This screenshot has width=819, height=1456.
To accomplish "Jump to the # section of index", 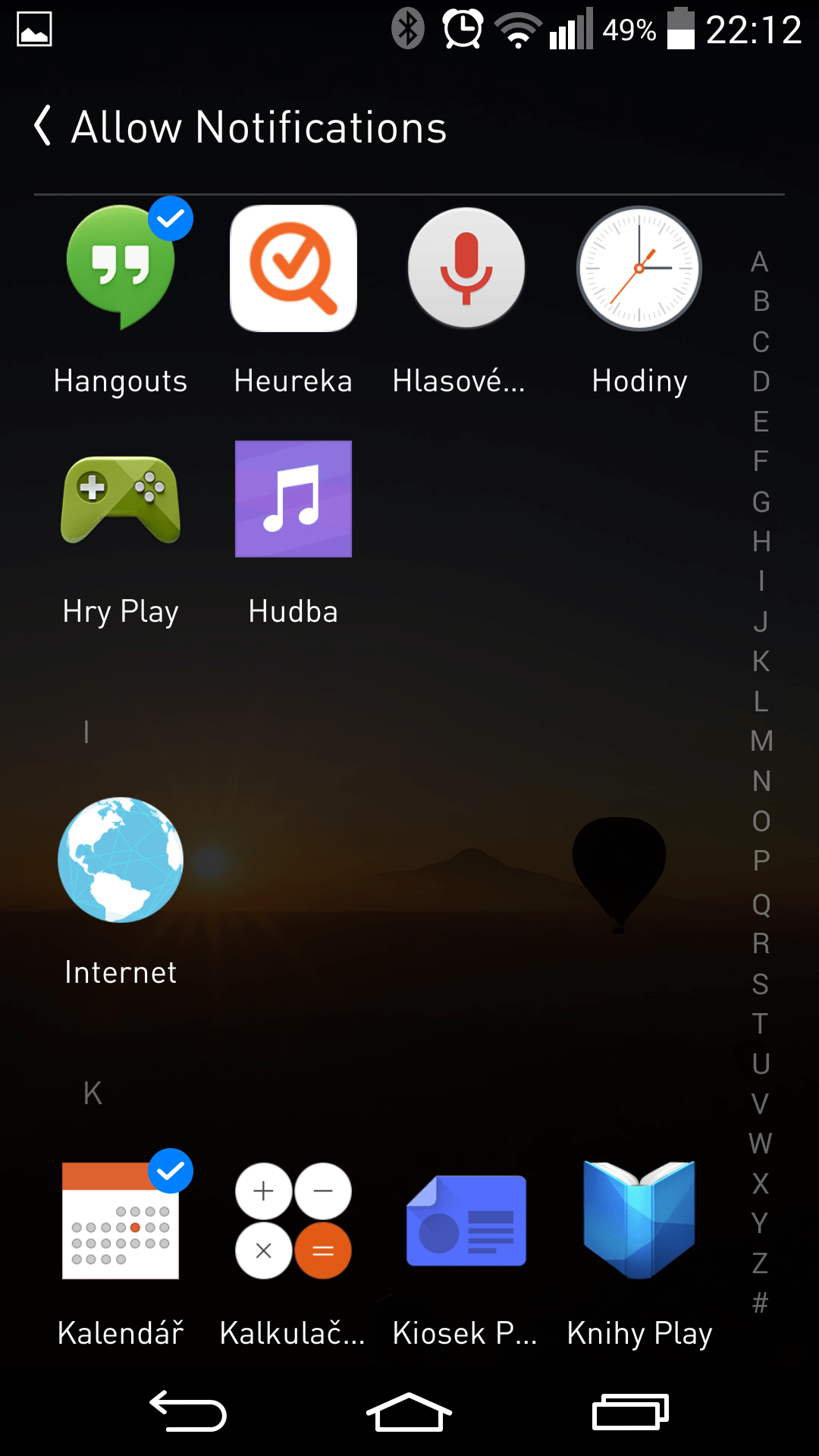I will pyautogui.click(x=761, y=1303).
